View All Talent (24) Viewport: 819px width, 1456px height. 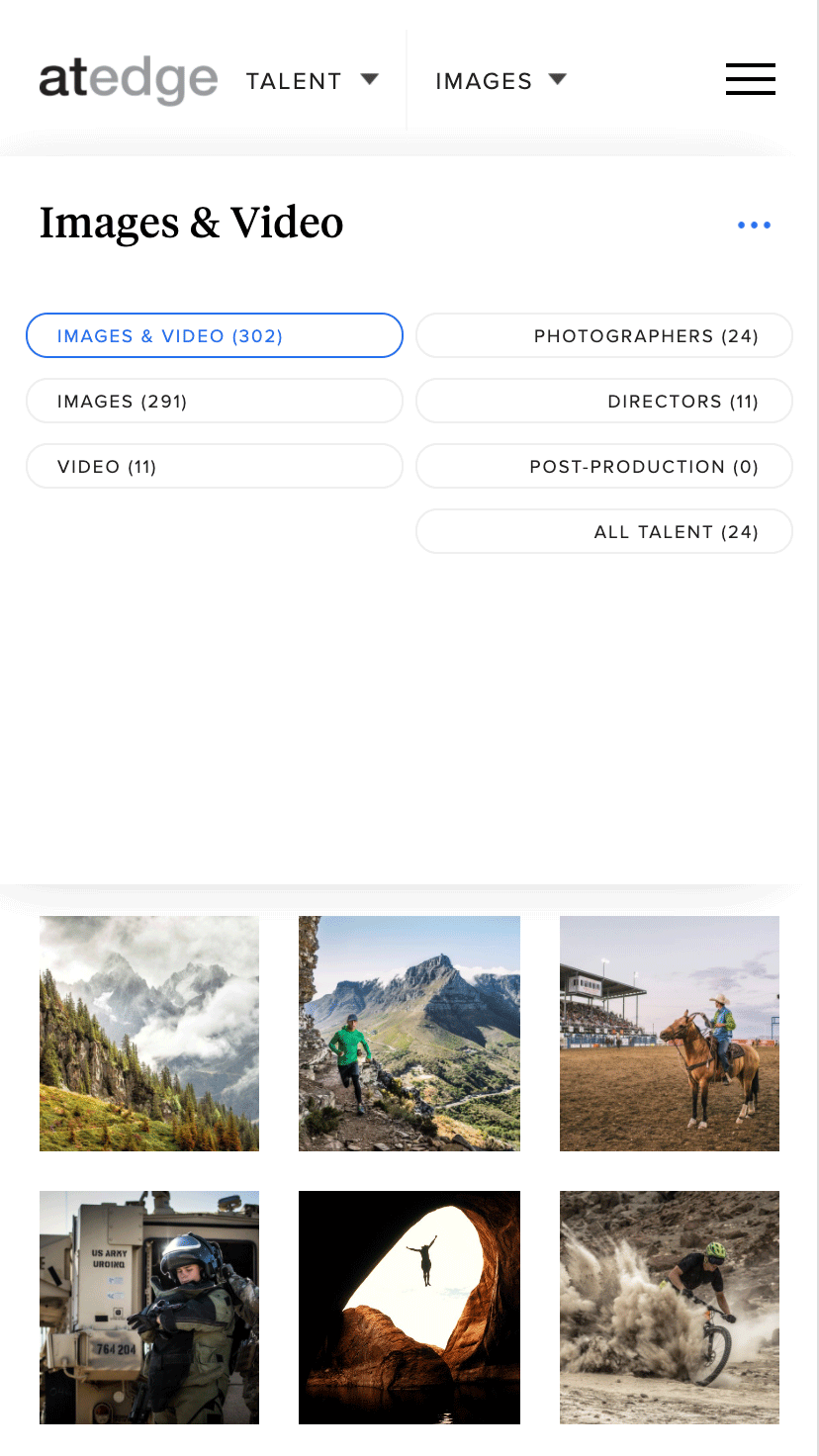(603, 531)
